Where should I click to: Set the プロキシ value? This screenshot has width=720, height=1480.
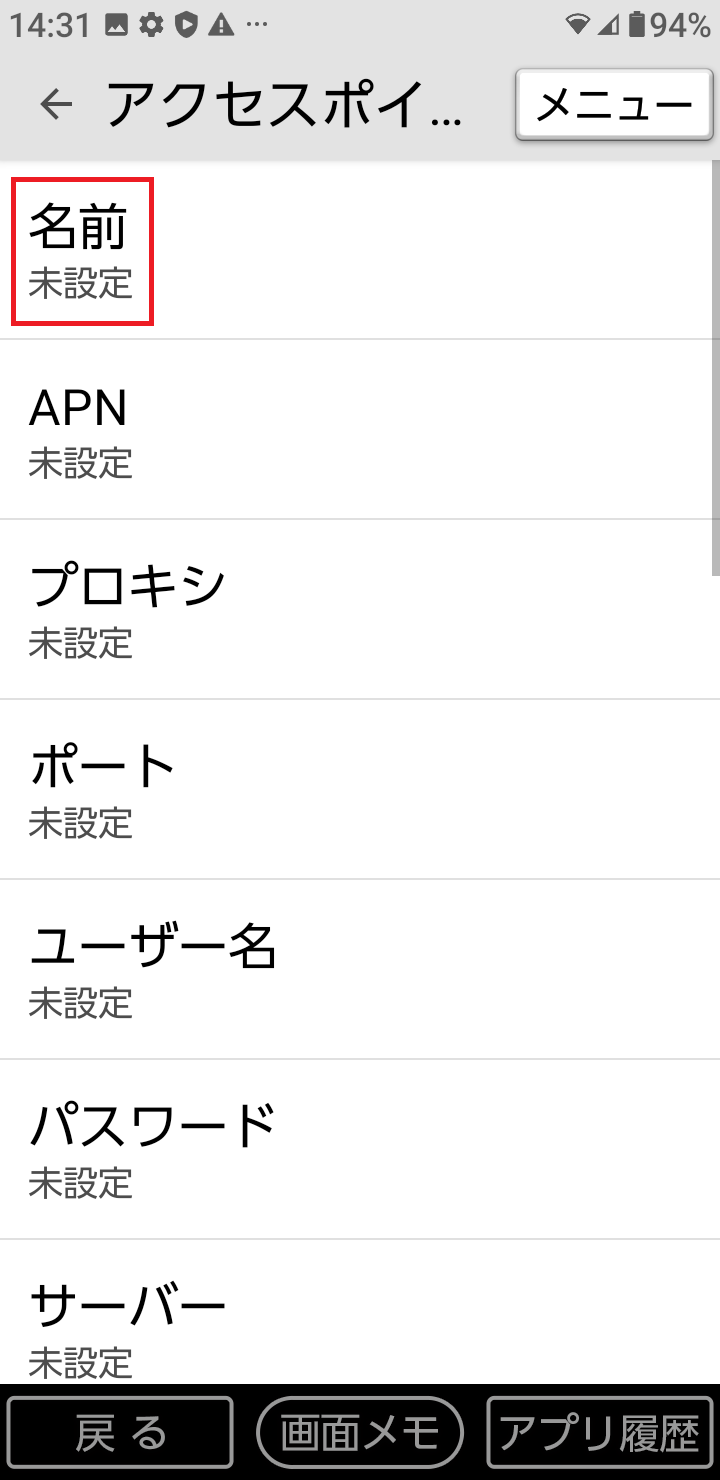(x=360, y=610)
